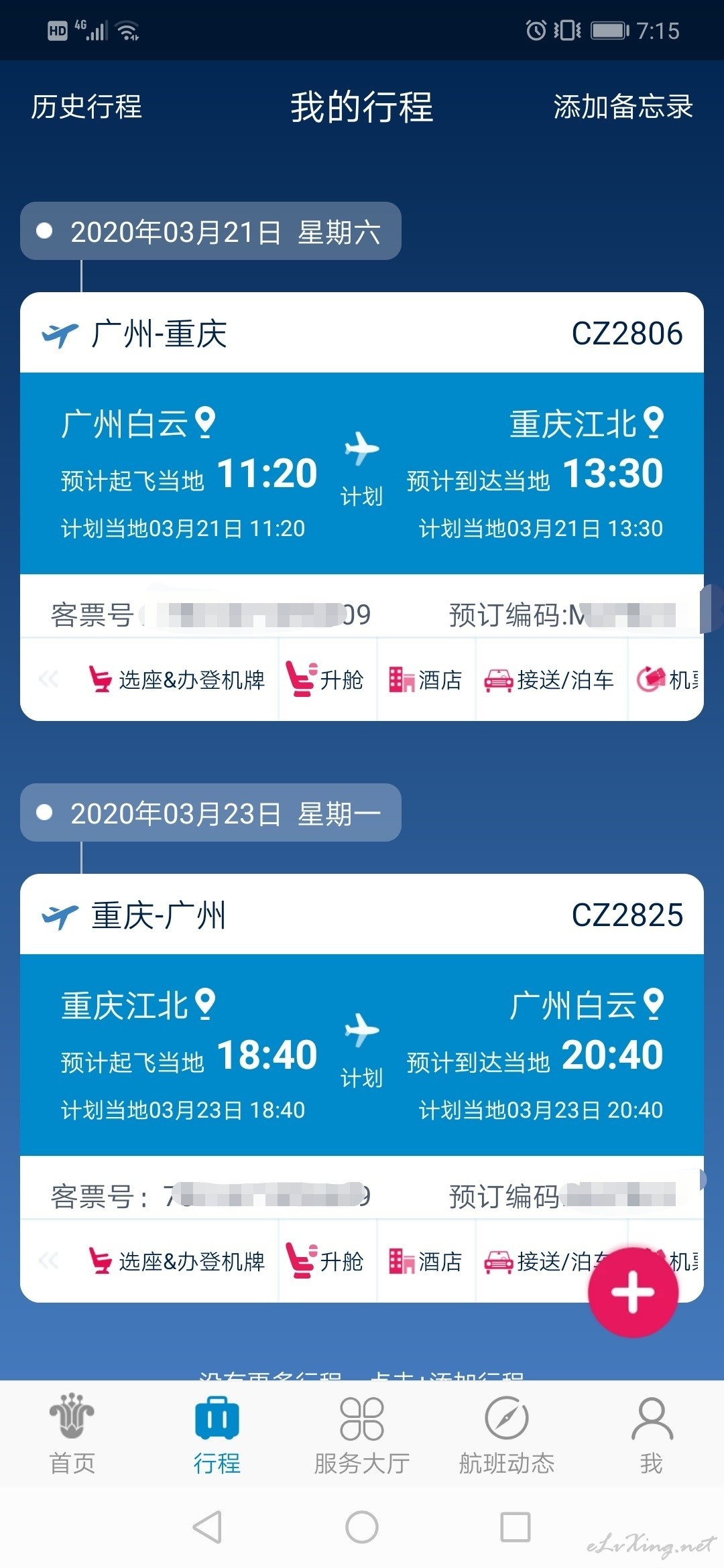This screenshot has width=724, height=1568.
Task: Tap the system back button
Action: [x=207, y=1527]
